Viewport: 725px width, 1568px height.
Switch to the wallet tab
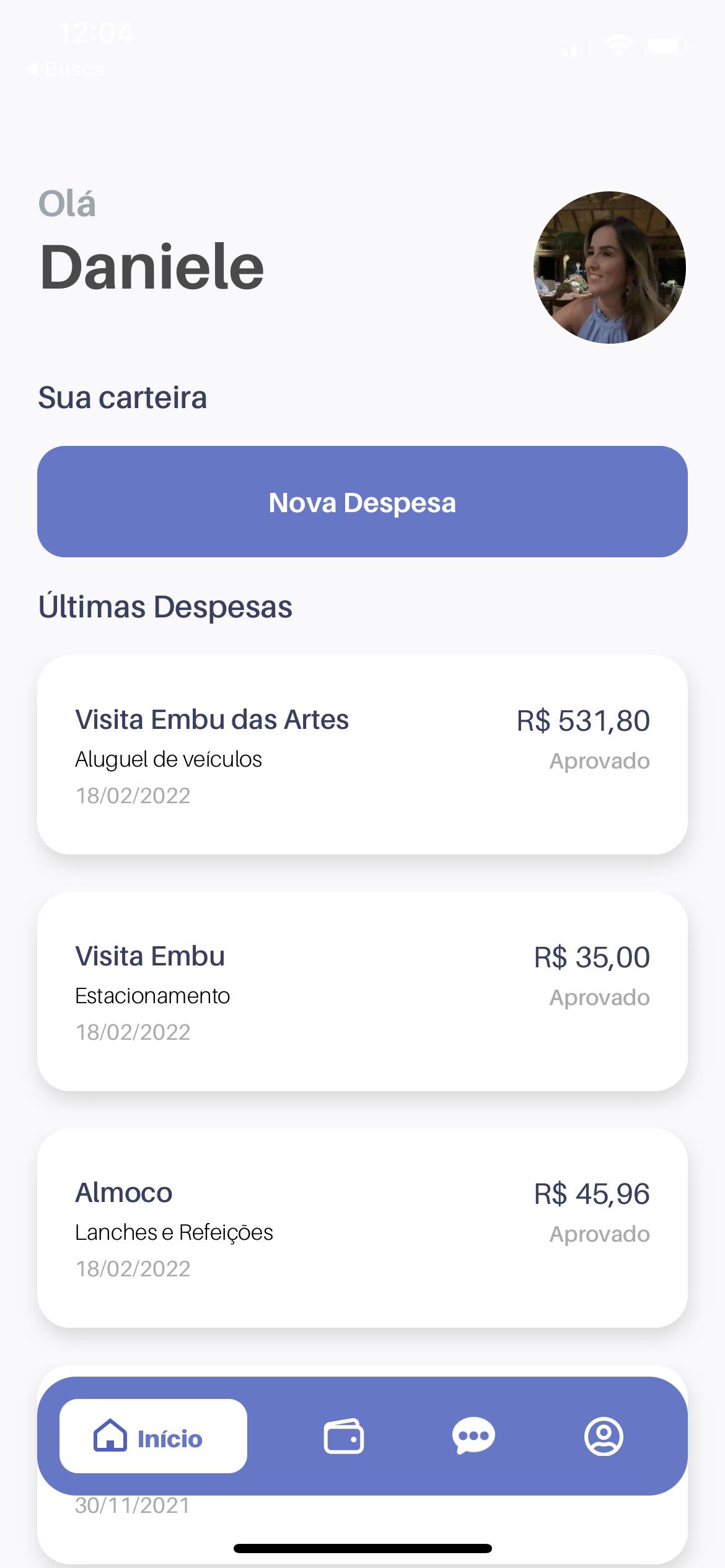pyautogui.click(x=344, y=1436)
